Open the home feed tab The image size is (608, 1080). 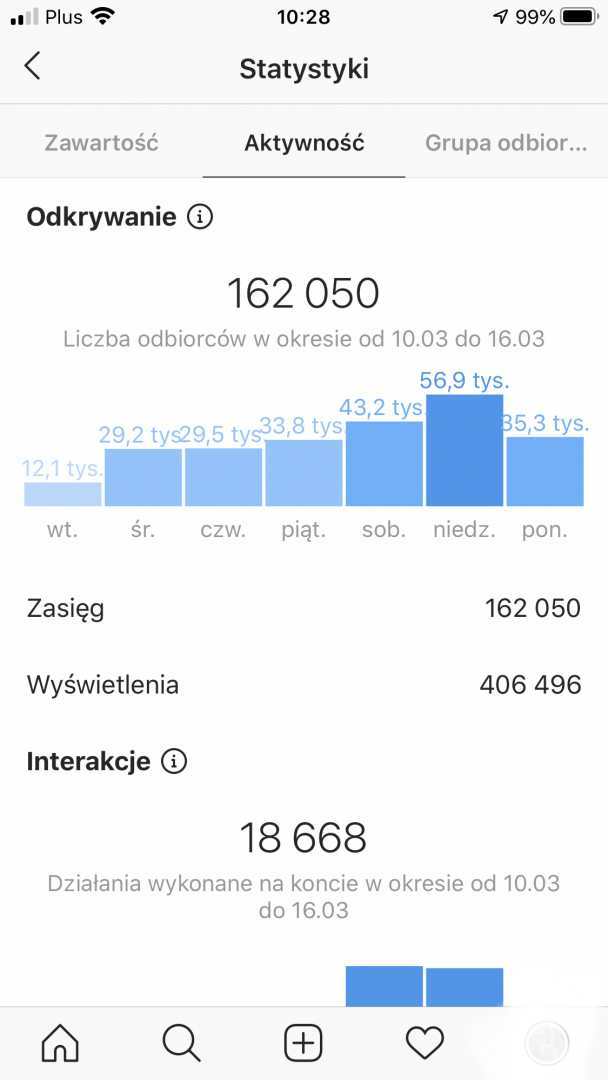coord(60,1043)
